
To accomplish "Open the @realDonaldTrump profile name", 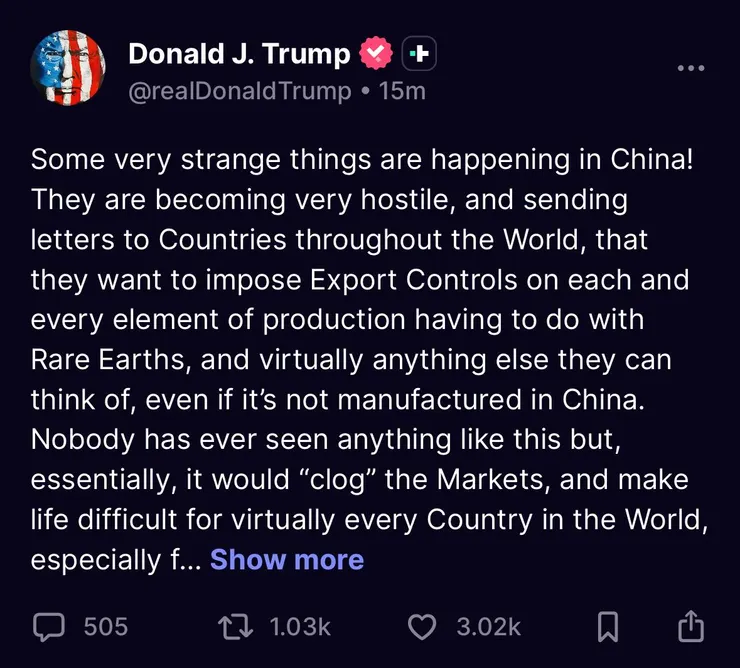I will [240, 91].
